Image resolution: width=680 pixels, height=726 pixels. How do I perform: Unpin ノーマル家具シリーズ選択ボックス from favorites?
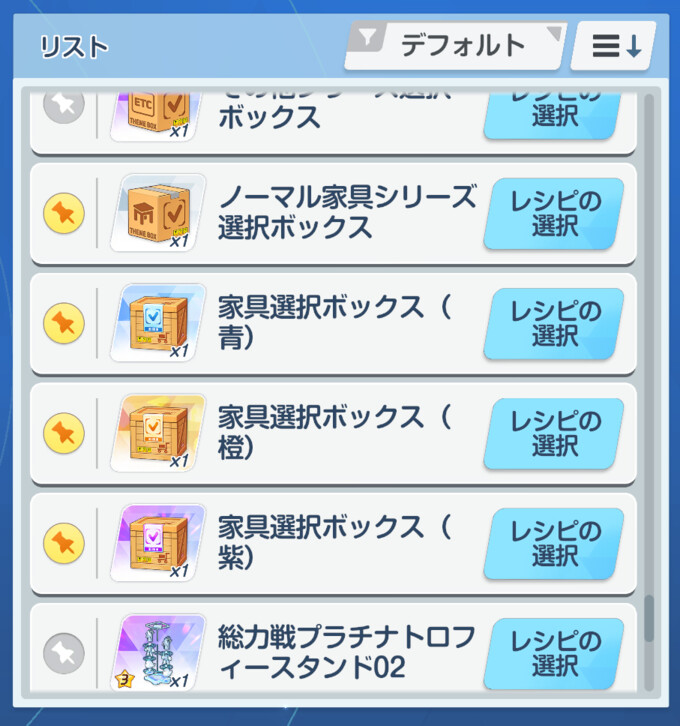pyautogui.click(x=64, y=212)
